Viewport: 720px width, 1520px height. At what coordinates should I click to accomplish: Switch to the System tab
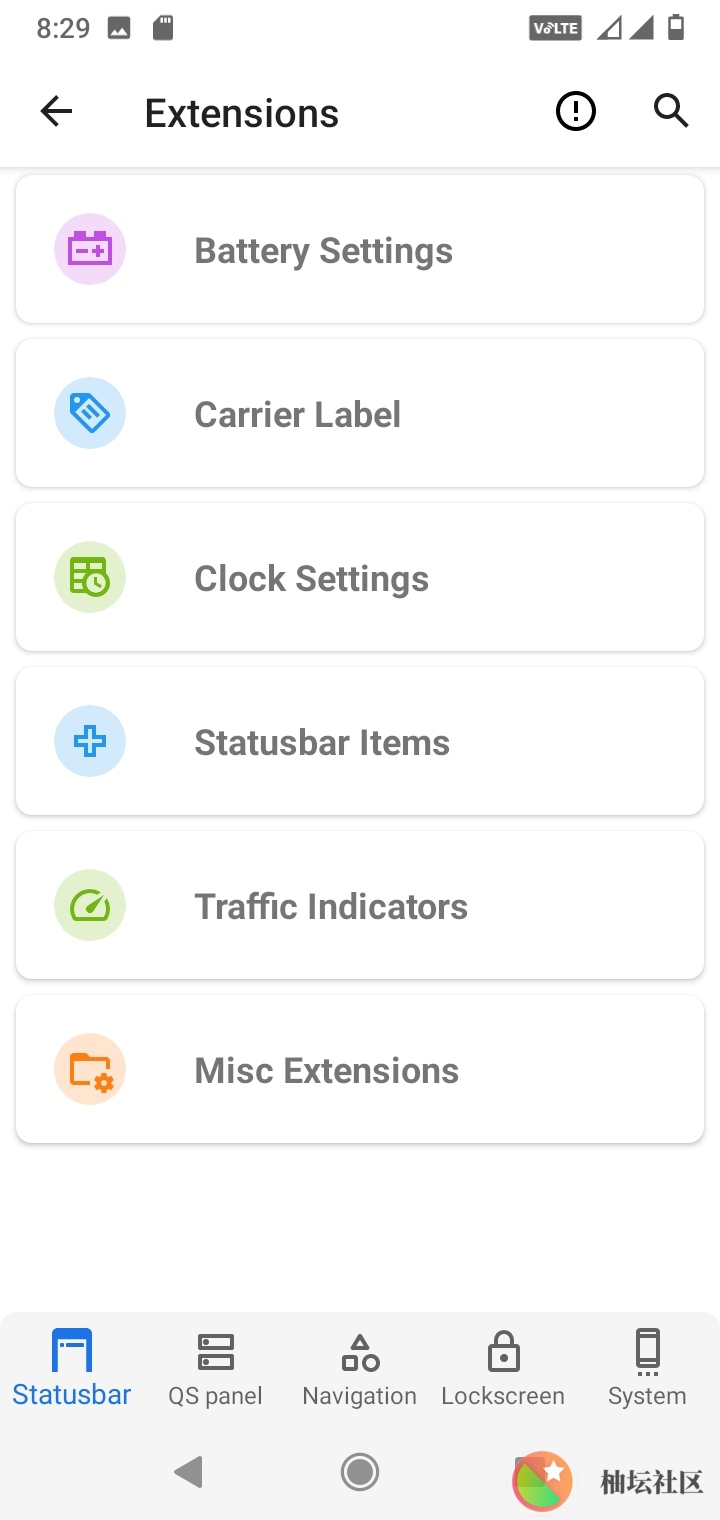(x=647, y=1367)
